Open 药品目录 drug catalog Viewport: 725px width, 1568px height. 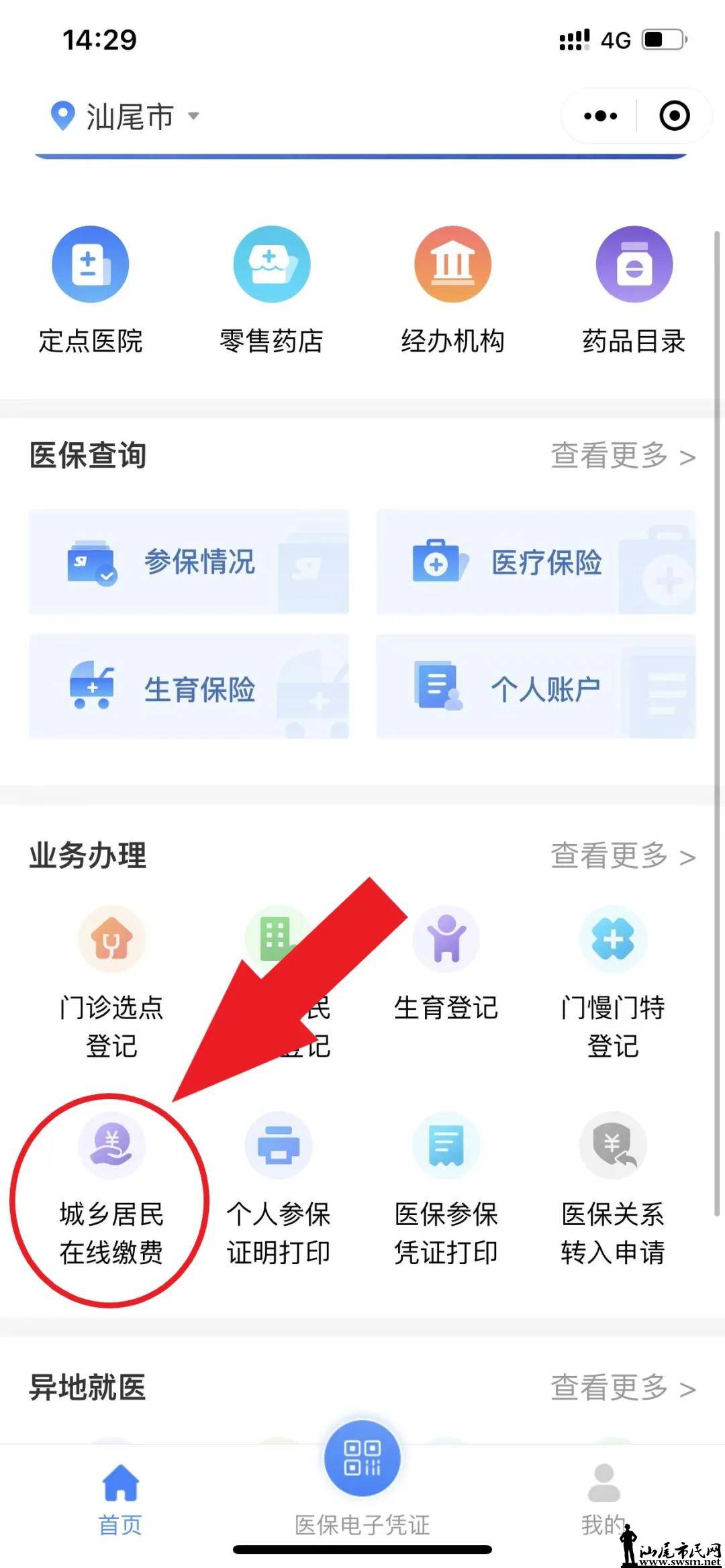coord(634,290)
